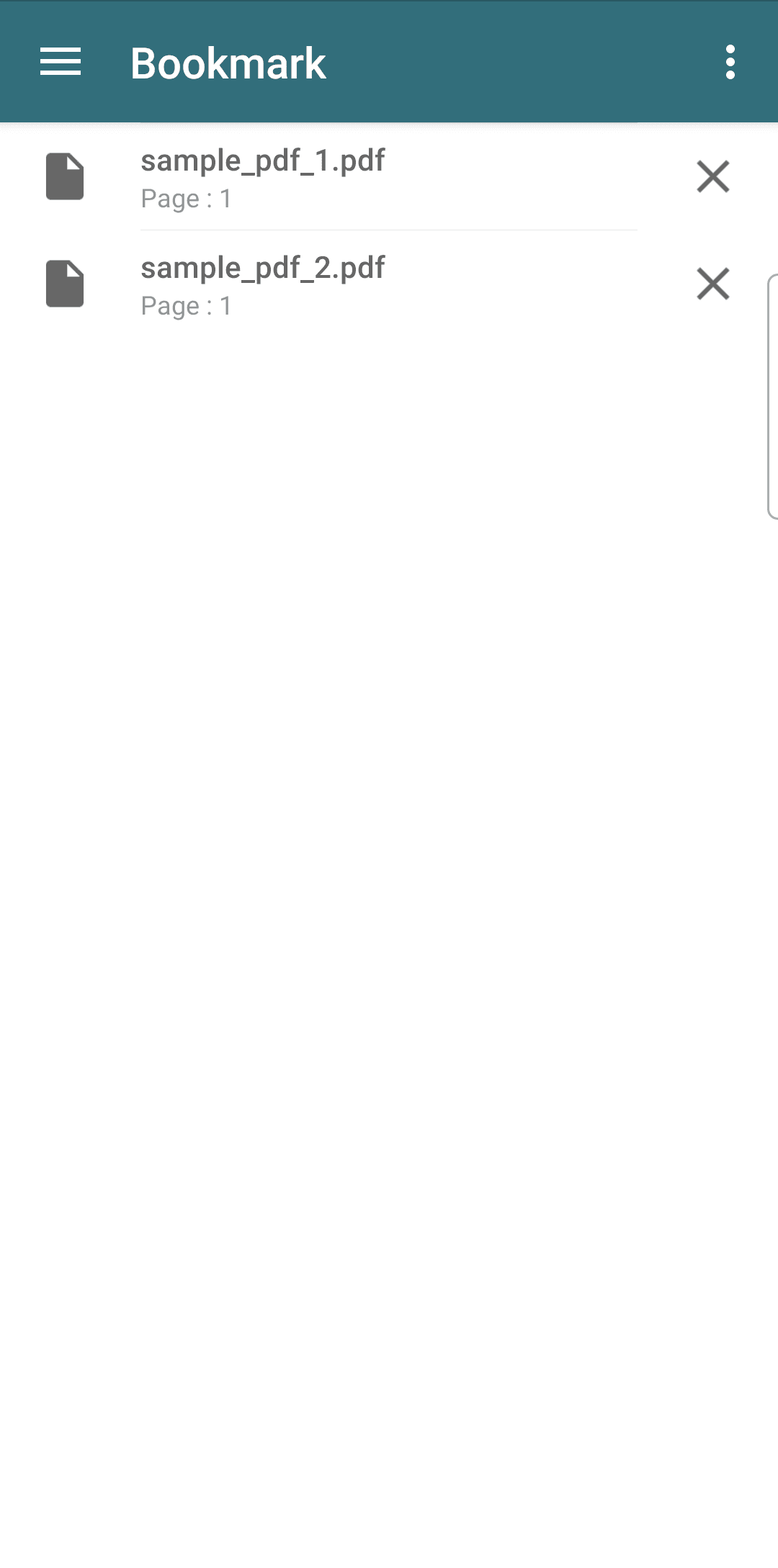Screen dimensions: 778x1568
Task: Delete the sample_pdf_2.pdf bookmark
Action: pyautogui.click(x=712, y=284)
